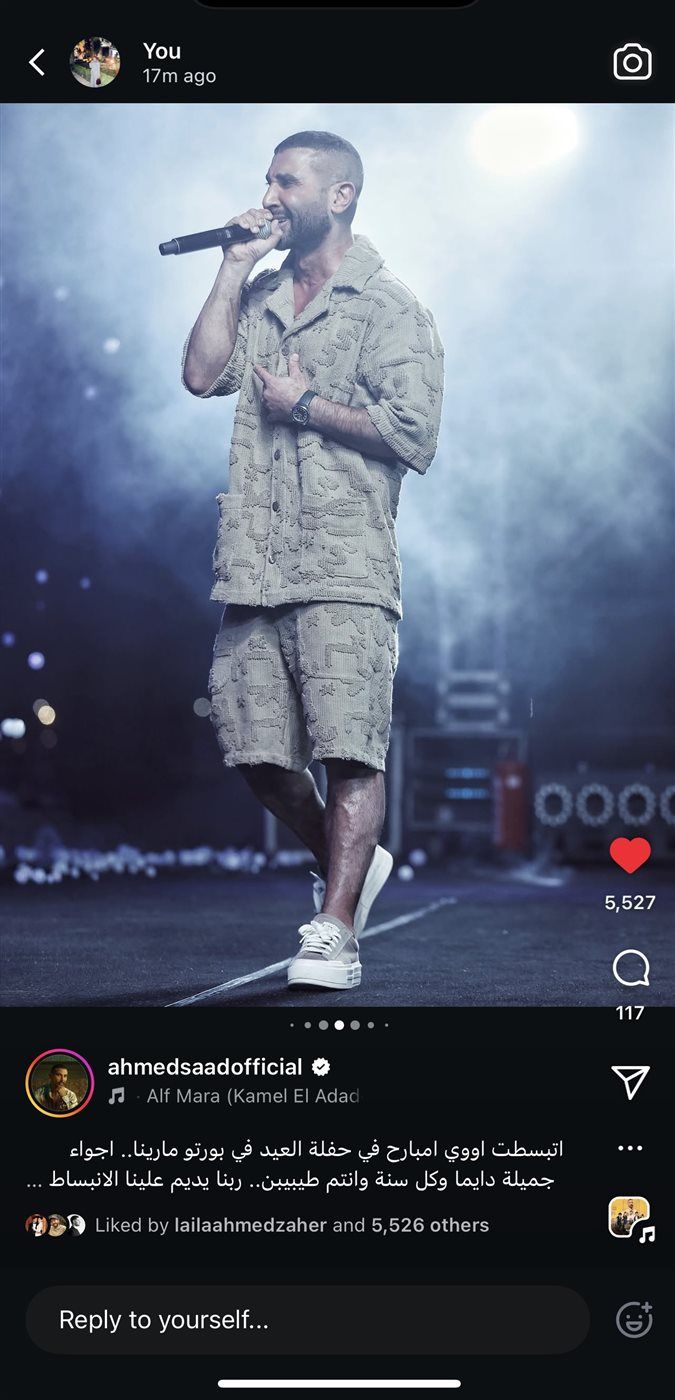Image resolution: width=675 pixels, height=1400 pixels.
Task: Open the emoji reaction picker
Action: tap(634, 1320)
